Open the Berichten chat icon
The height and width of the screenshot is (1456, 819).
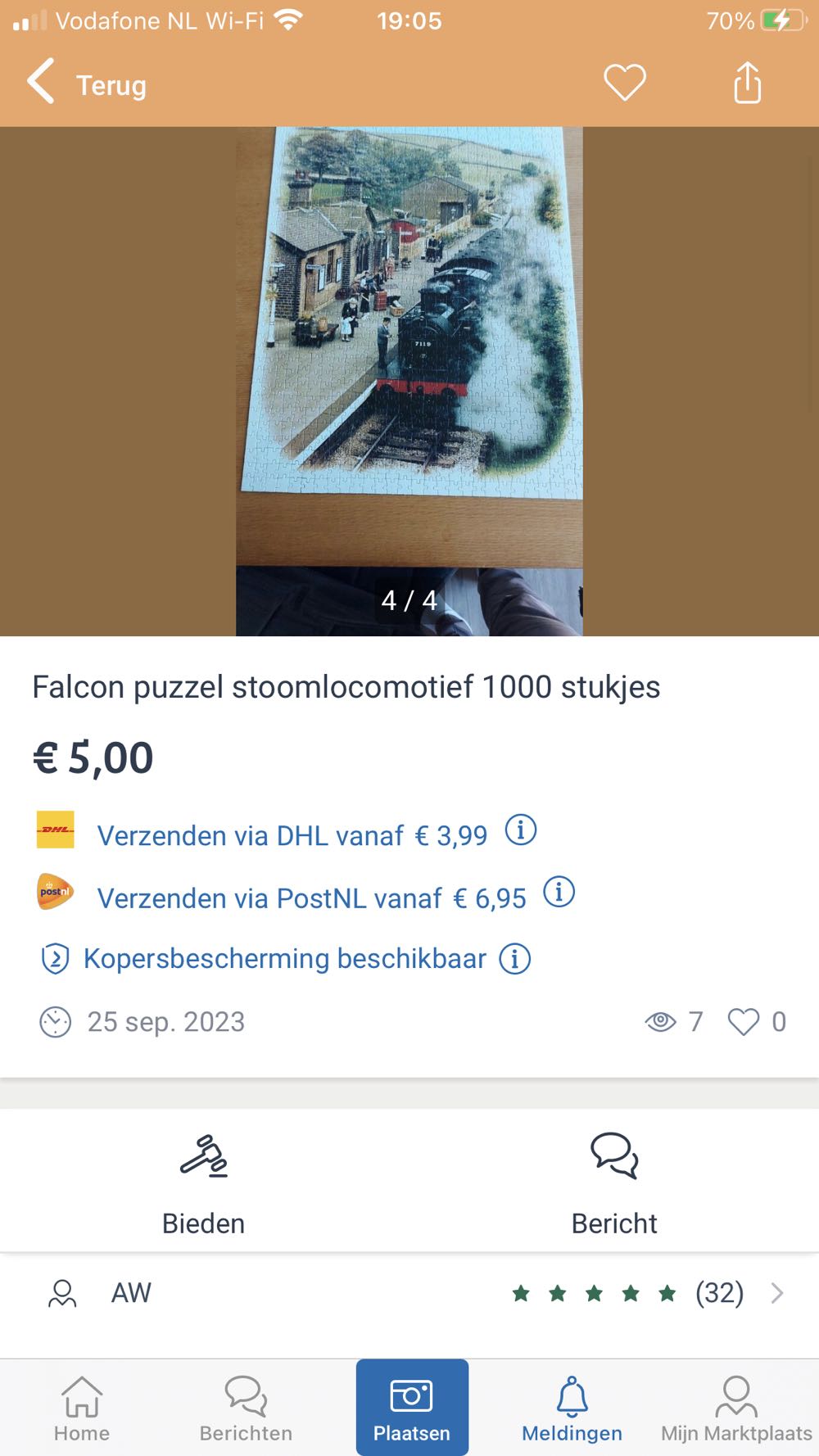click(245, 1395)
